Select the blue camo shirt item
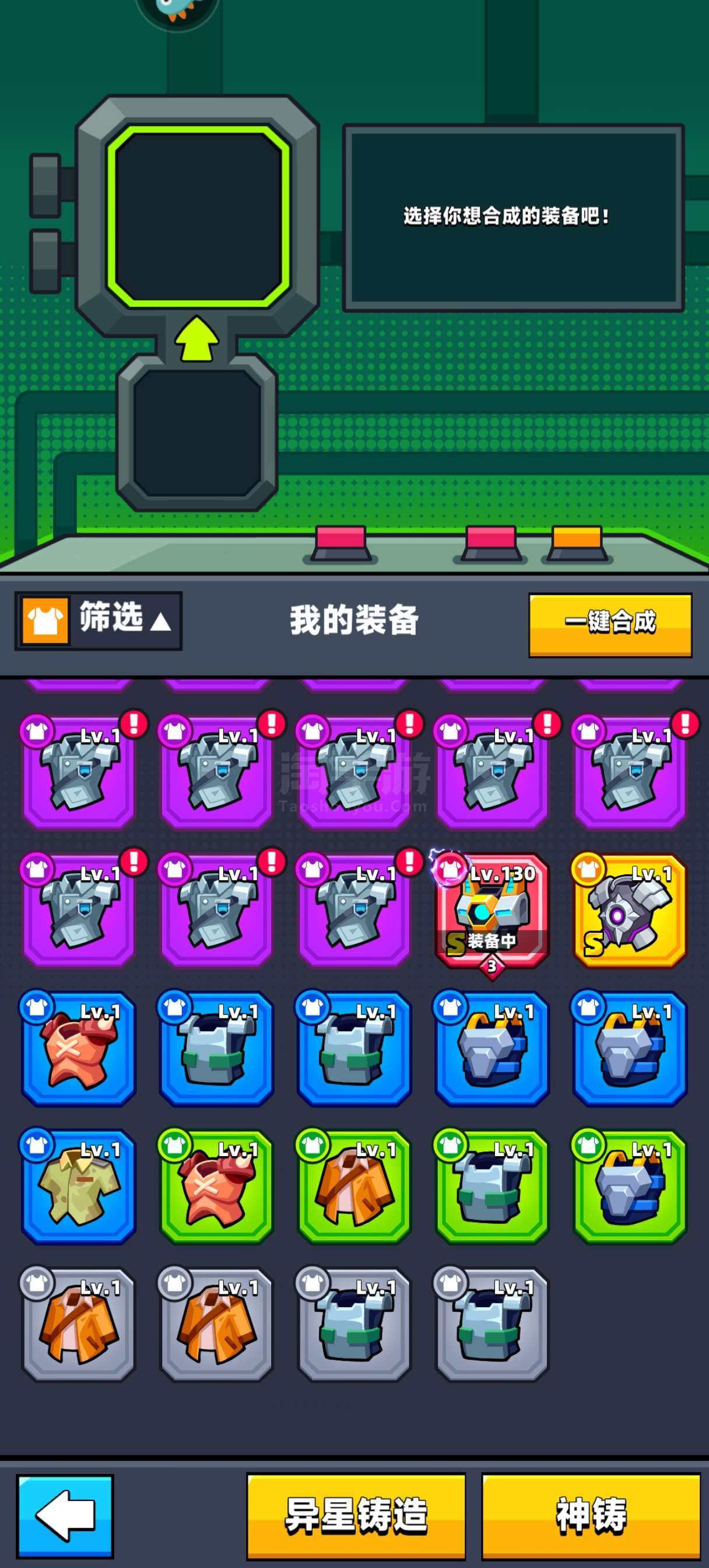 78,1187
